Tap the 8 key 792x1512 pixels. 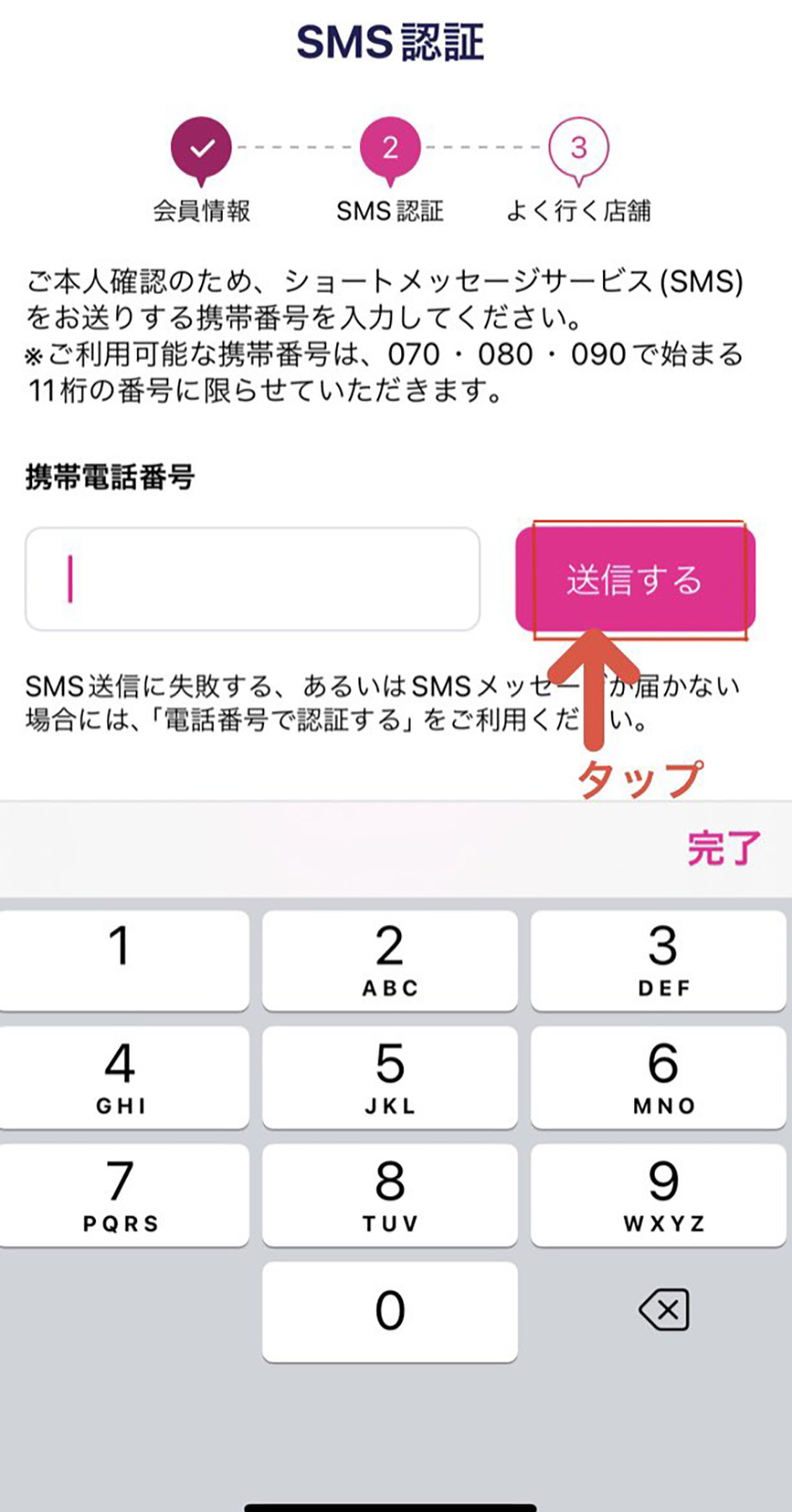coord(390,1195)
